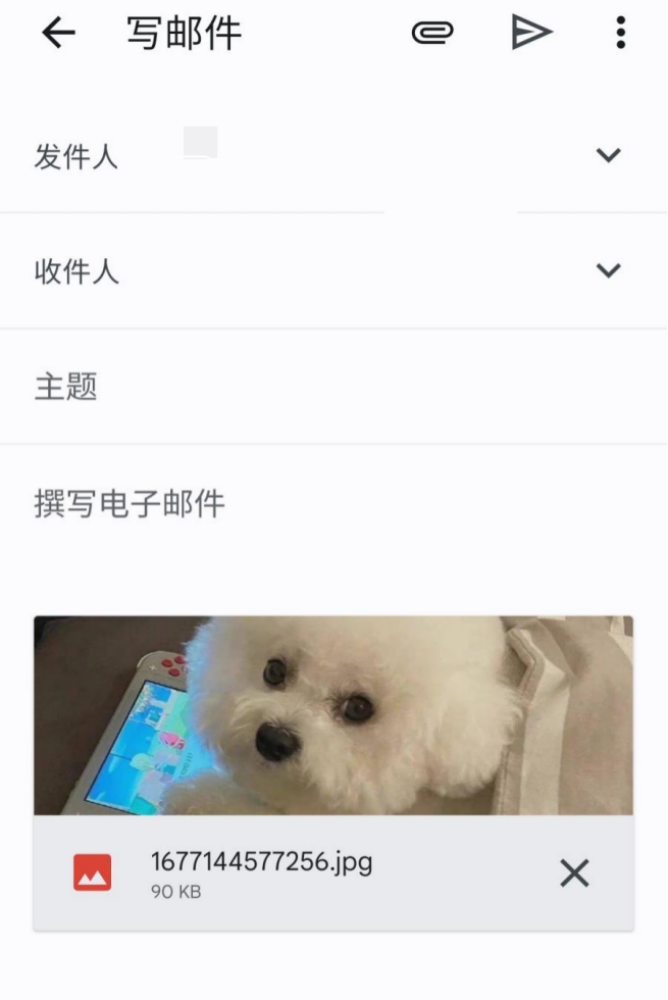Image resolution: width=668 pixels, height=1000 pixels.
Task: Open the attached image 1677144577256.jpg
Action: [333, 715]
